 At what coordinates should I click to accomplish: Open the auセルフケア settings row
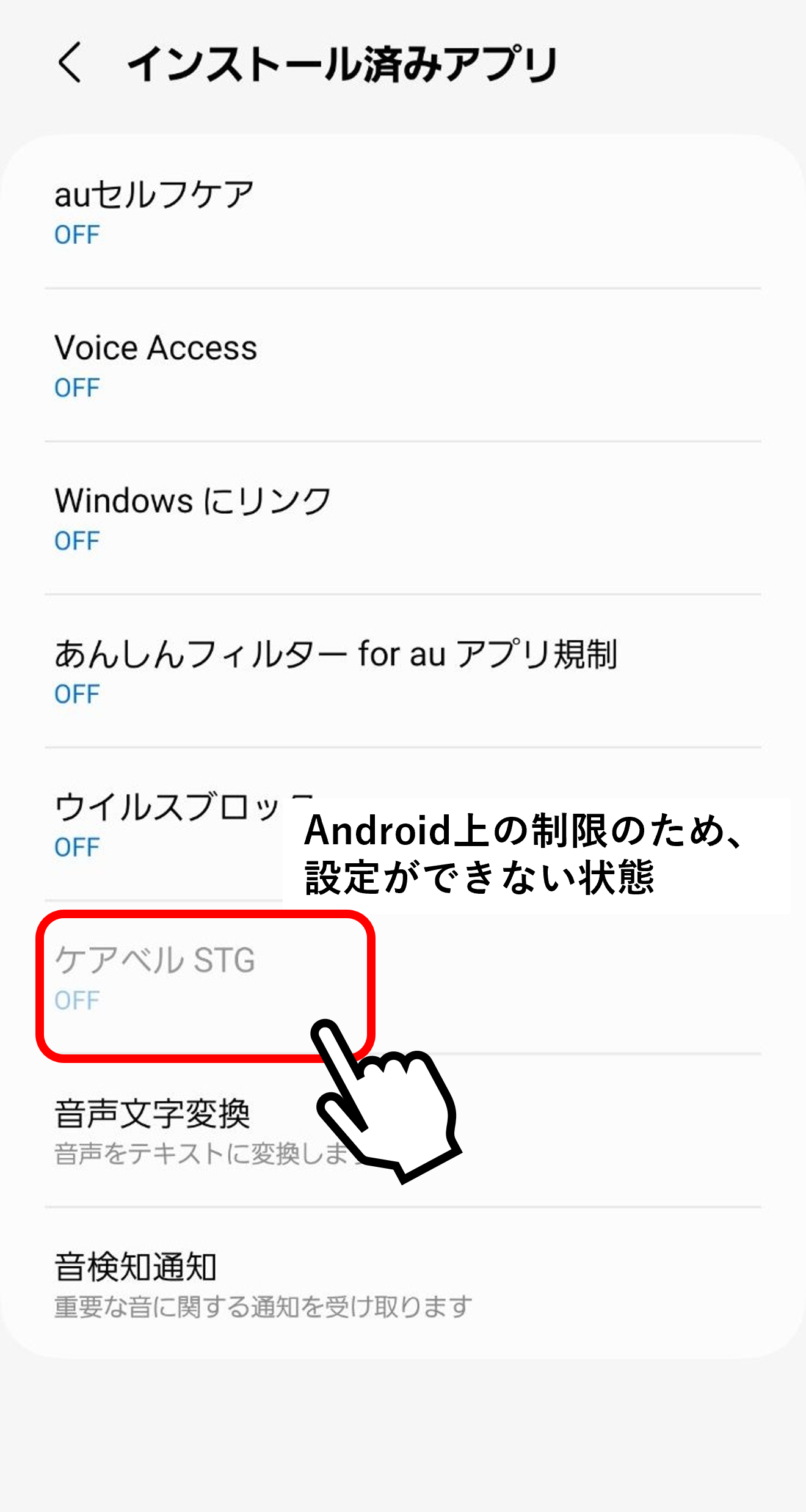[x=403, y=212]
